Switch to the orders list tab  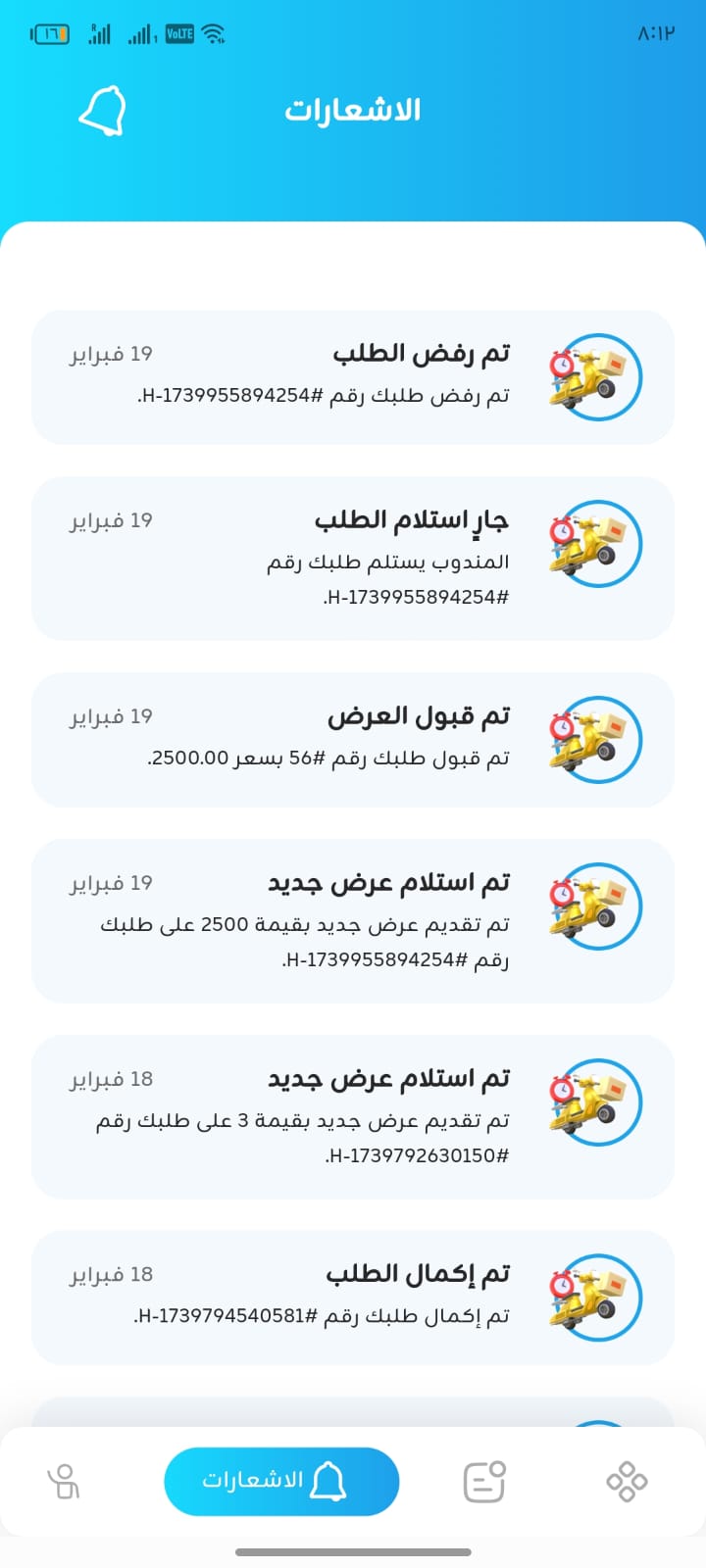[484, 1481]
